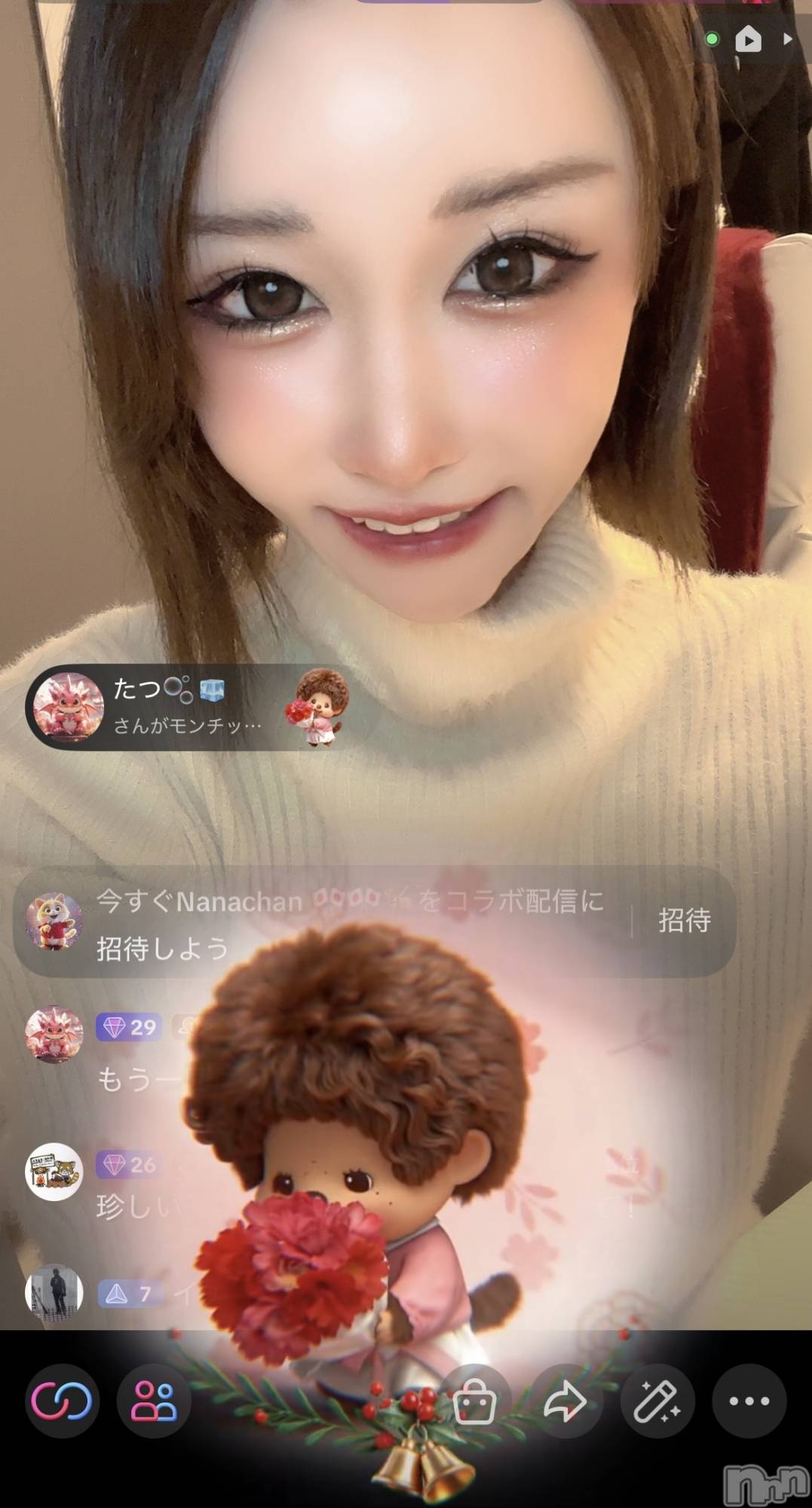Share this live stream
The height and width of the screenshot is (1508, 812).
(x=565, y=1401)
